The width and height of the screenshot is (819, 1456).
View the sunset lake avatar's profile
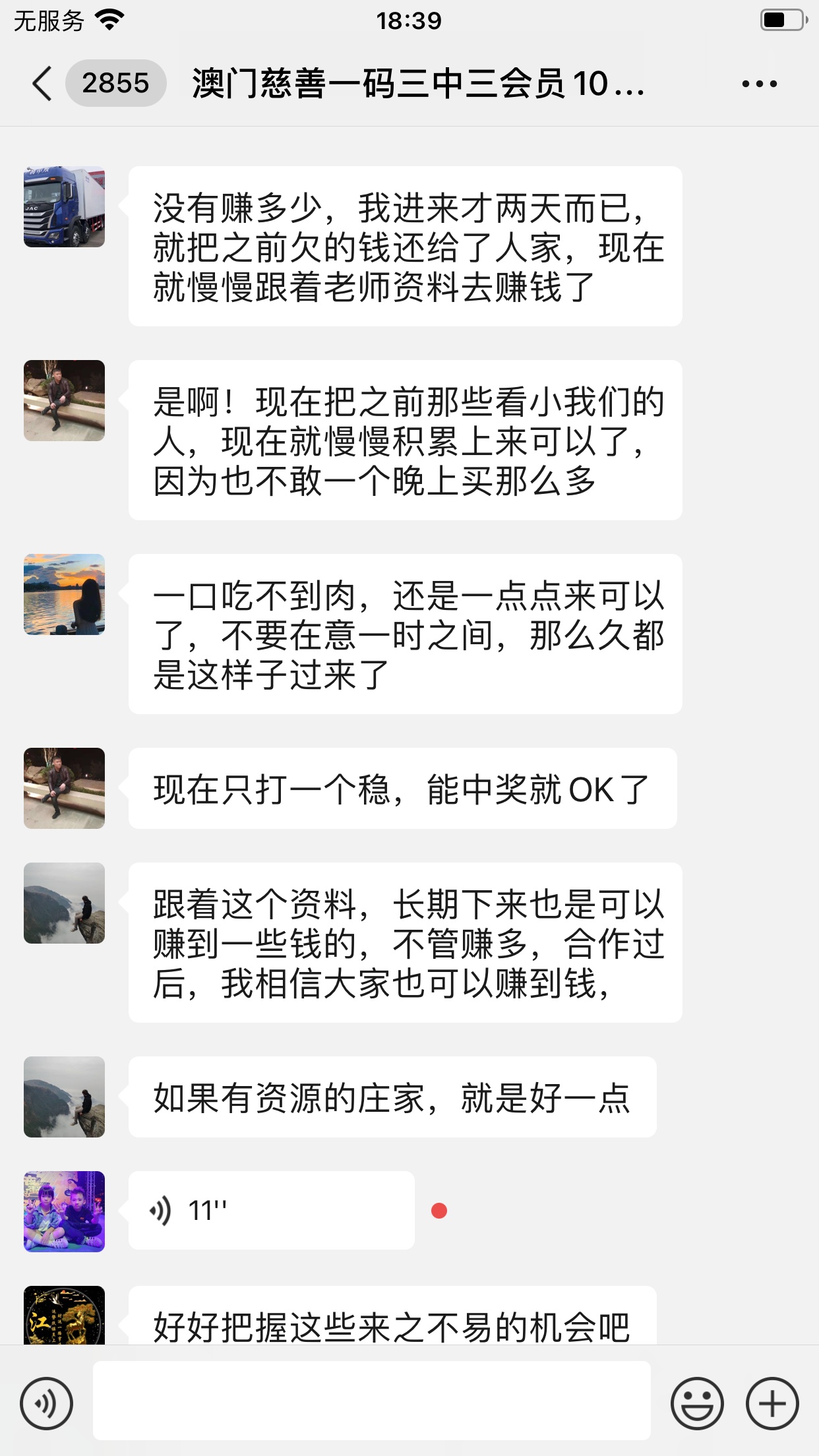64,595
